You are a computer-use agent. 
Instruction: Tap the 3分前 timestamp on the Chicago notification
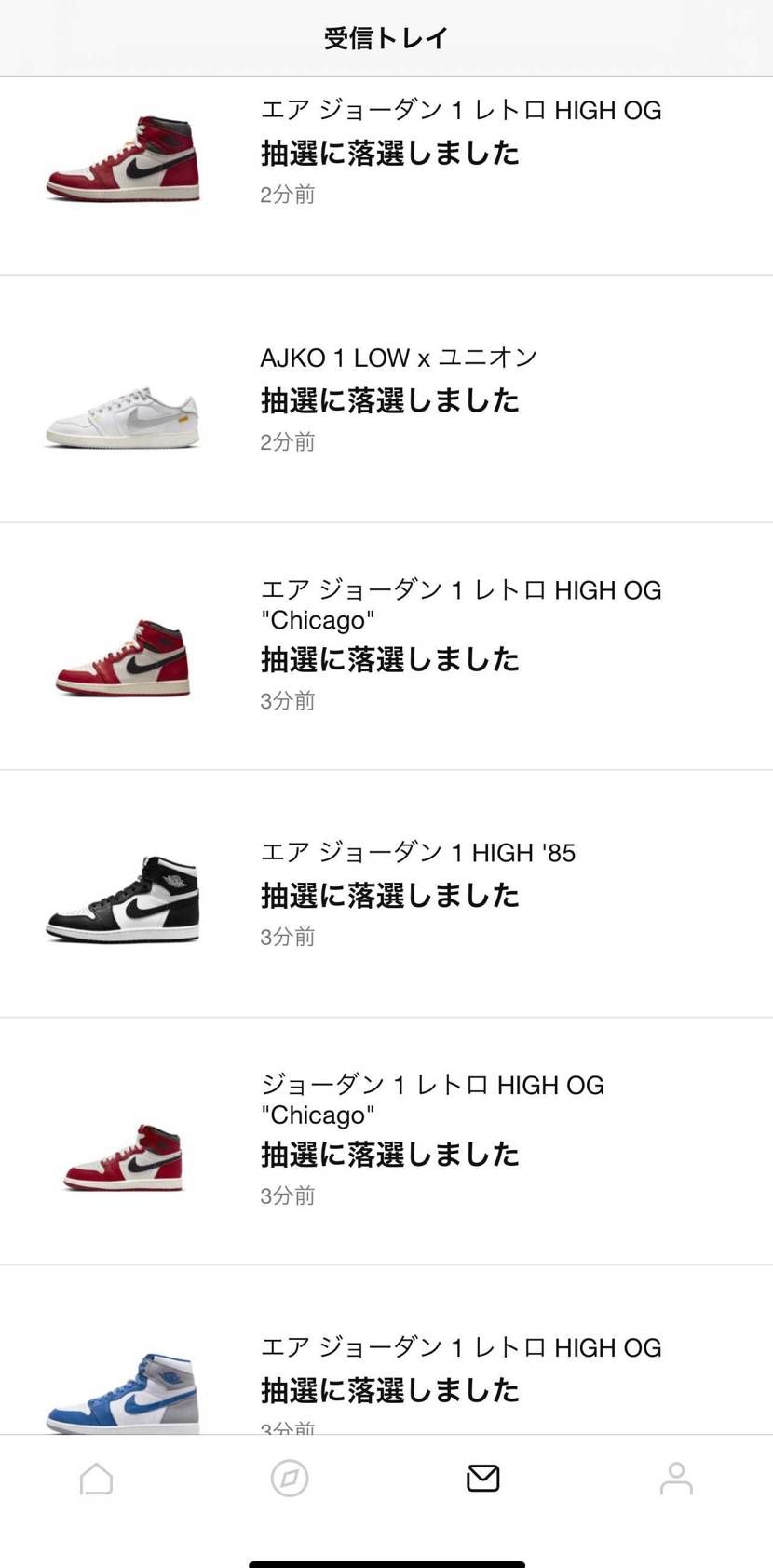click(287, 699)
